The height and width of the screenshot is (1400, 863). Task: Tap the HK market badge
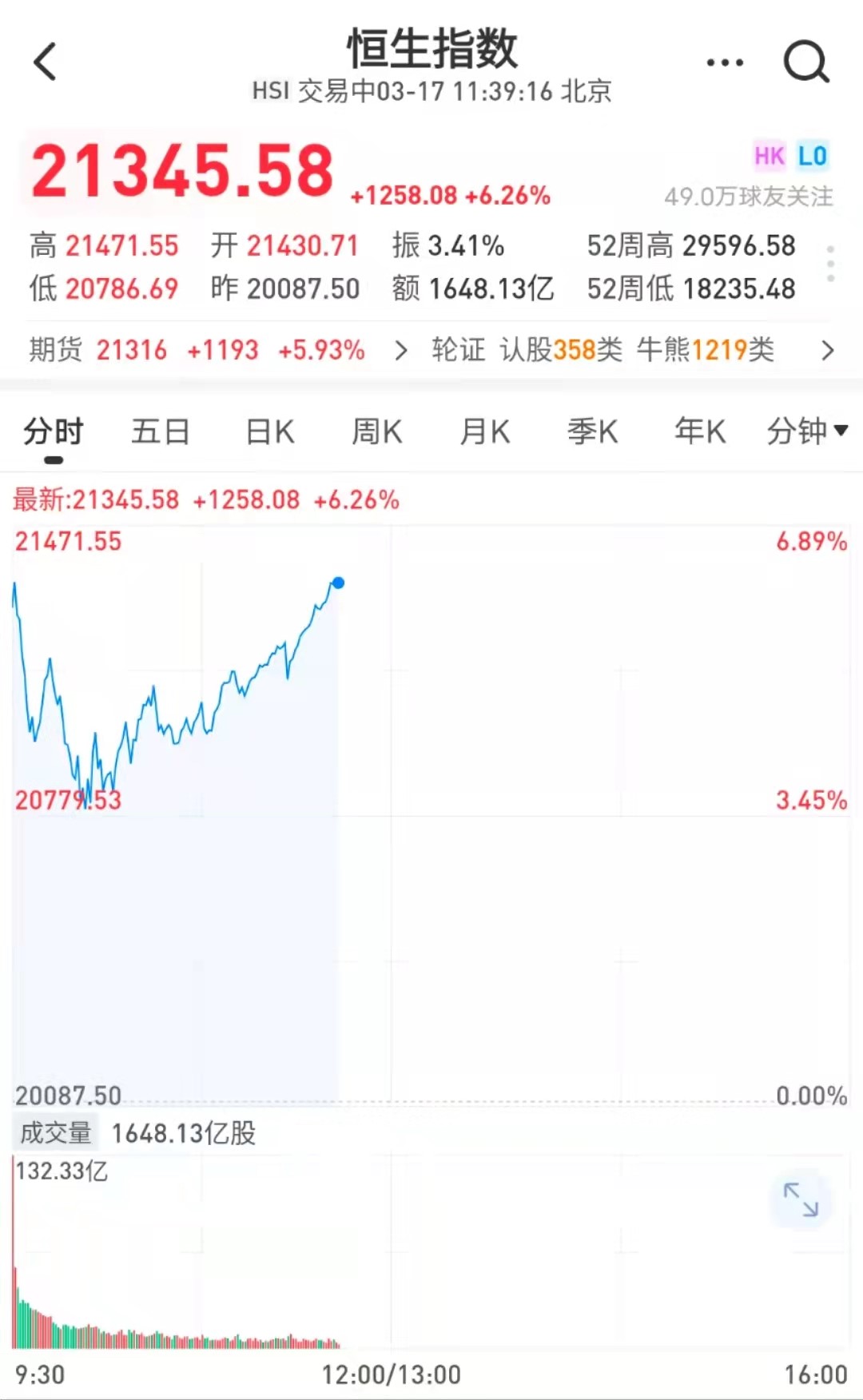[769, 157]
